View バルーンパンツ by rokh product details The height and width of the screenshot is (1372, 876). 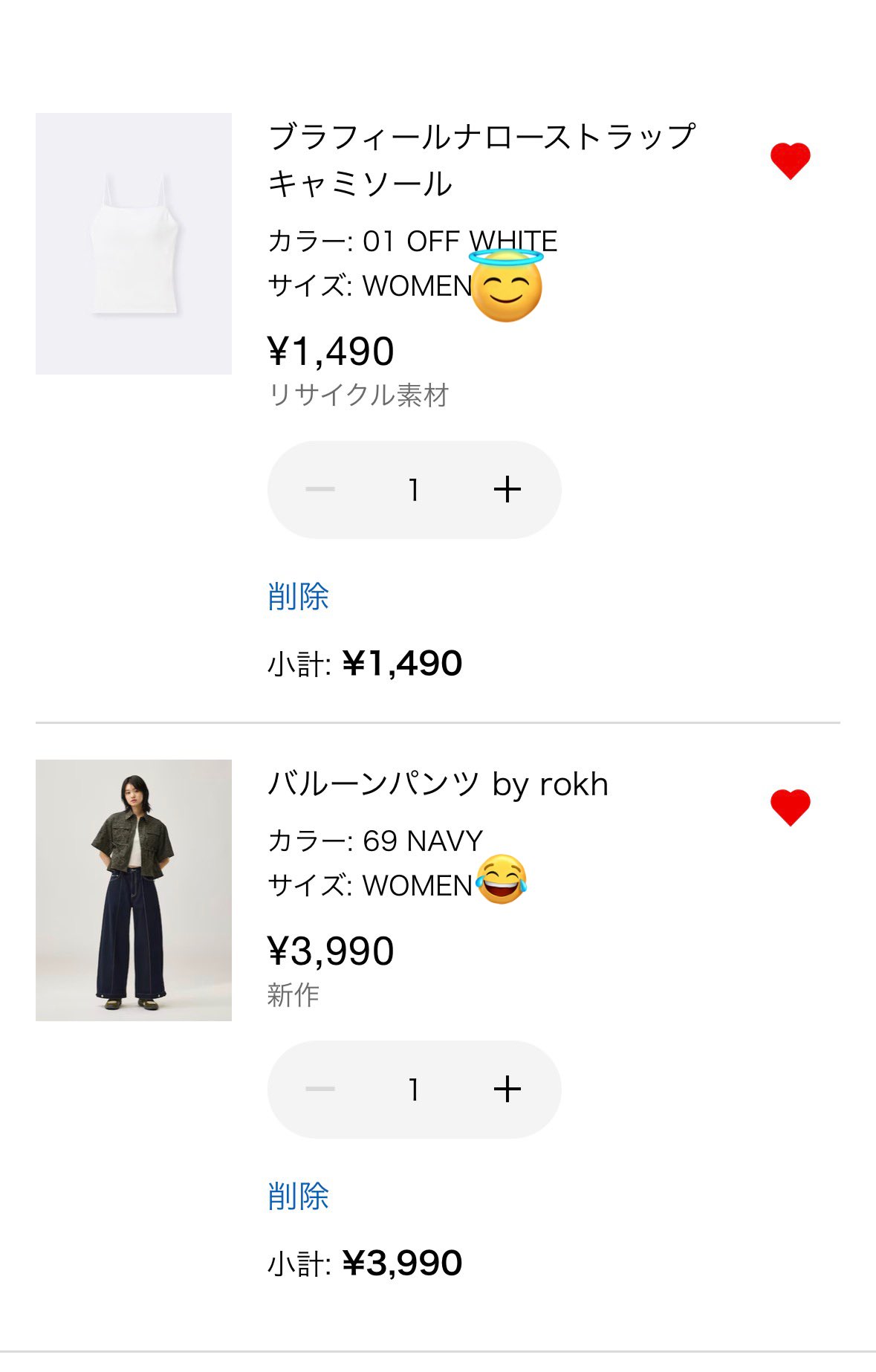click(438, 785)
